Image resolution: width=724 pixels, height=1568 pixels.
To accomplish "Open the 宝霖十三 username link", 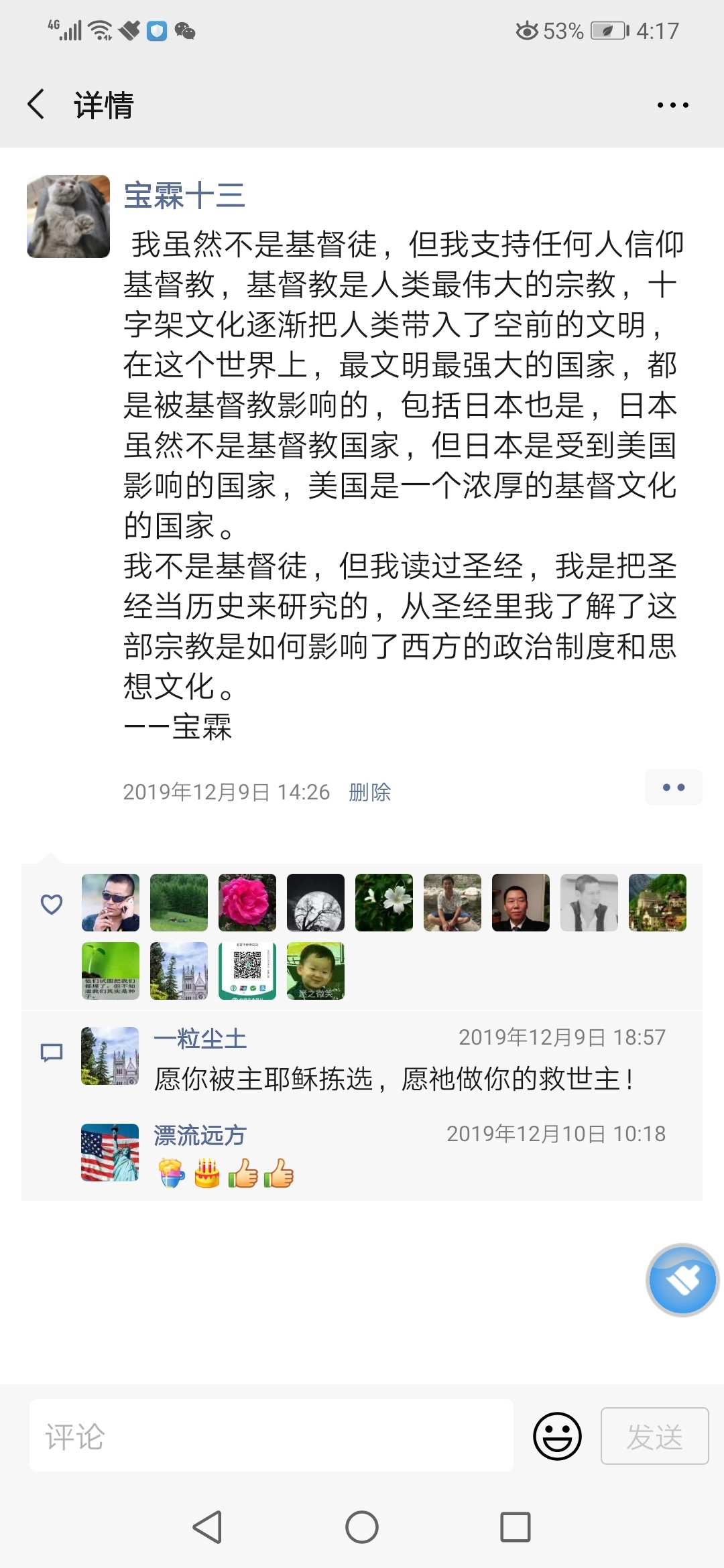I will [184, 196].
